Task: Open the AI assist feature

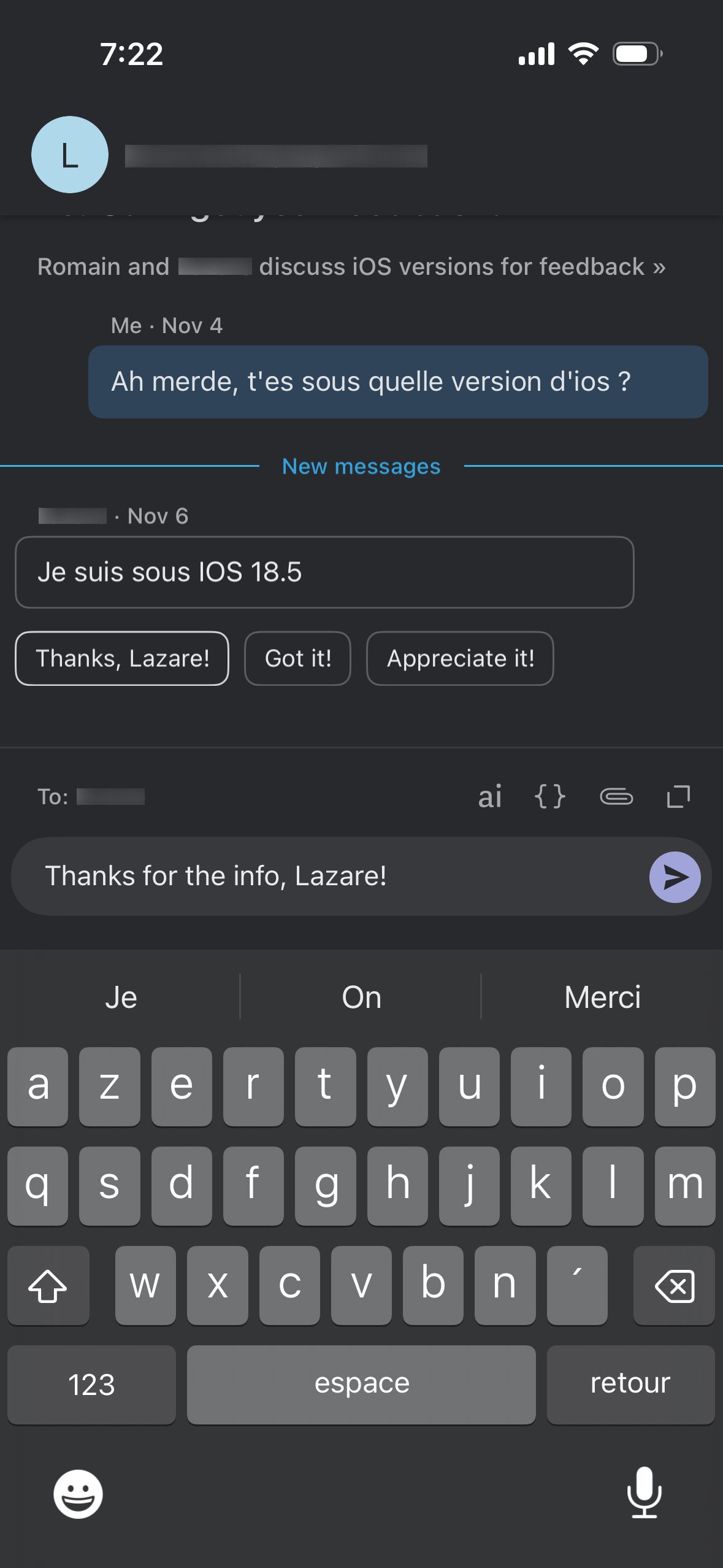Action: coord(489,796)
